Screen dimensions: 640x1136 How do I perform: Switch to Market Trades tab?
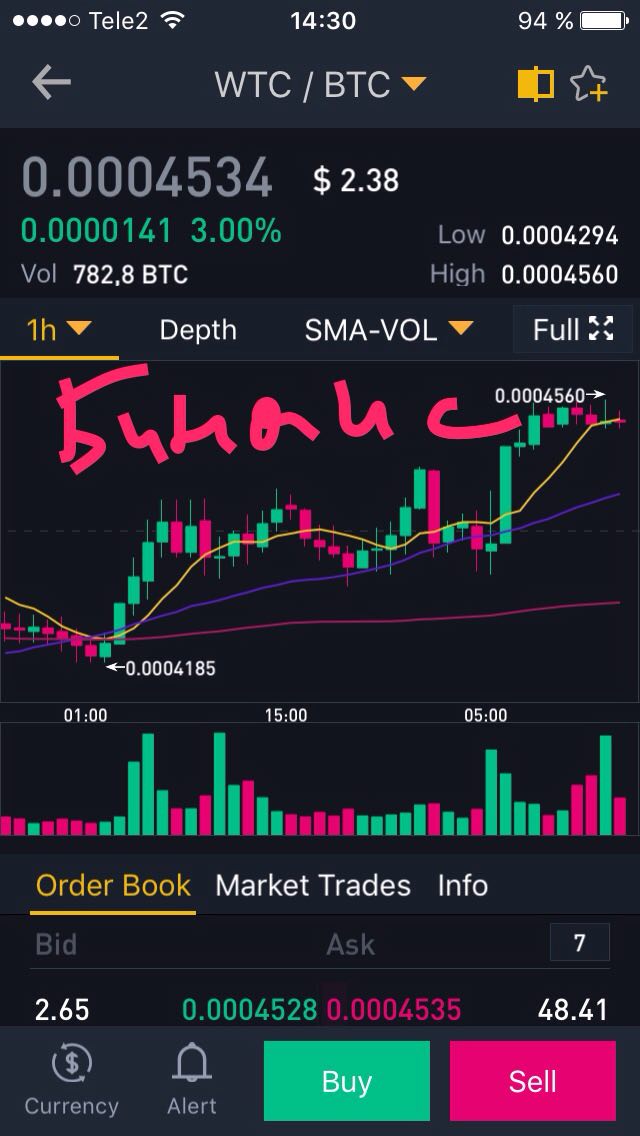coord(313,885)
